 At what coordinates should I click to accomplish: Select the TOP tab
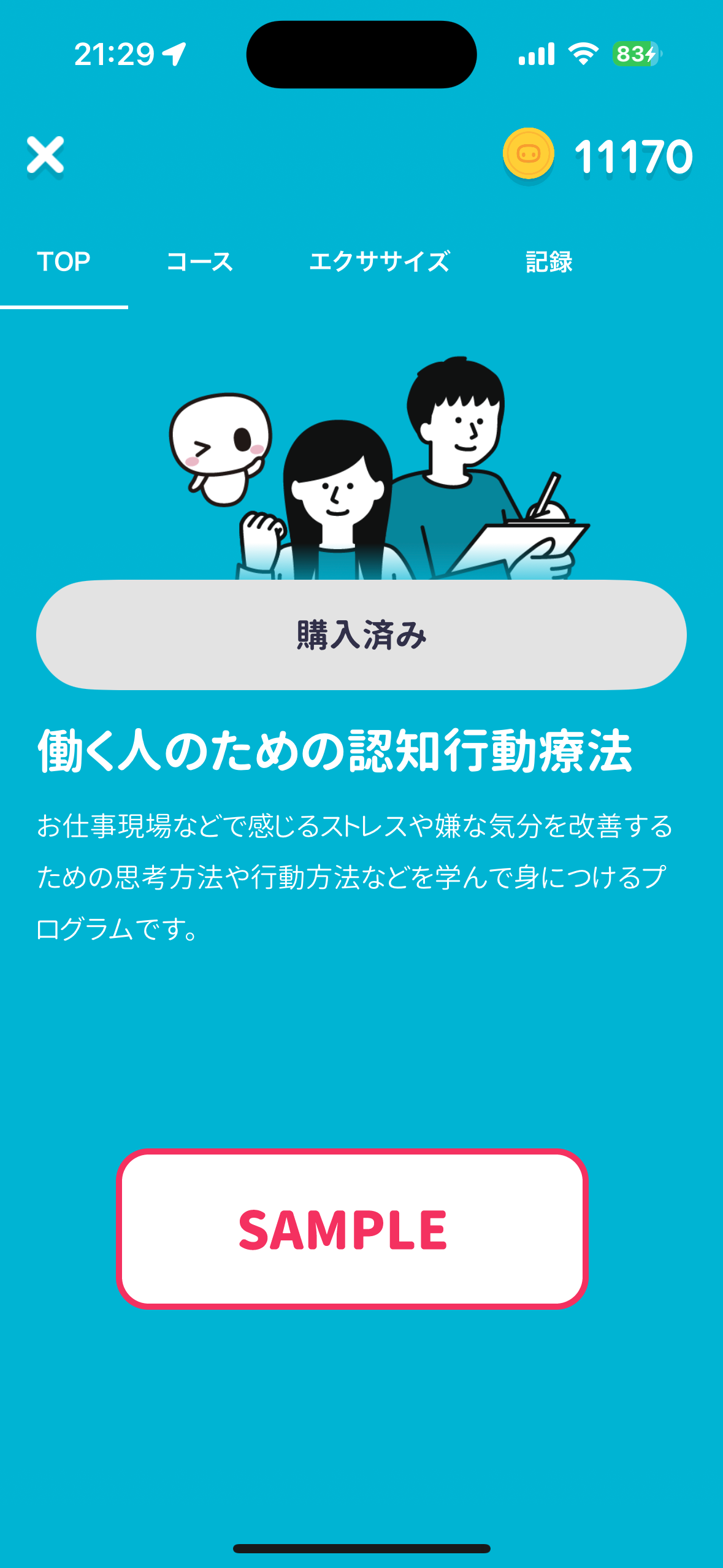(x=64, y=262)
